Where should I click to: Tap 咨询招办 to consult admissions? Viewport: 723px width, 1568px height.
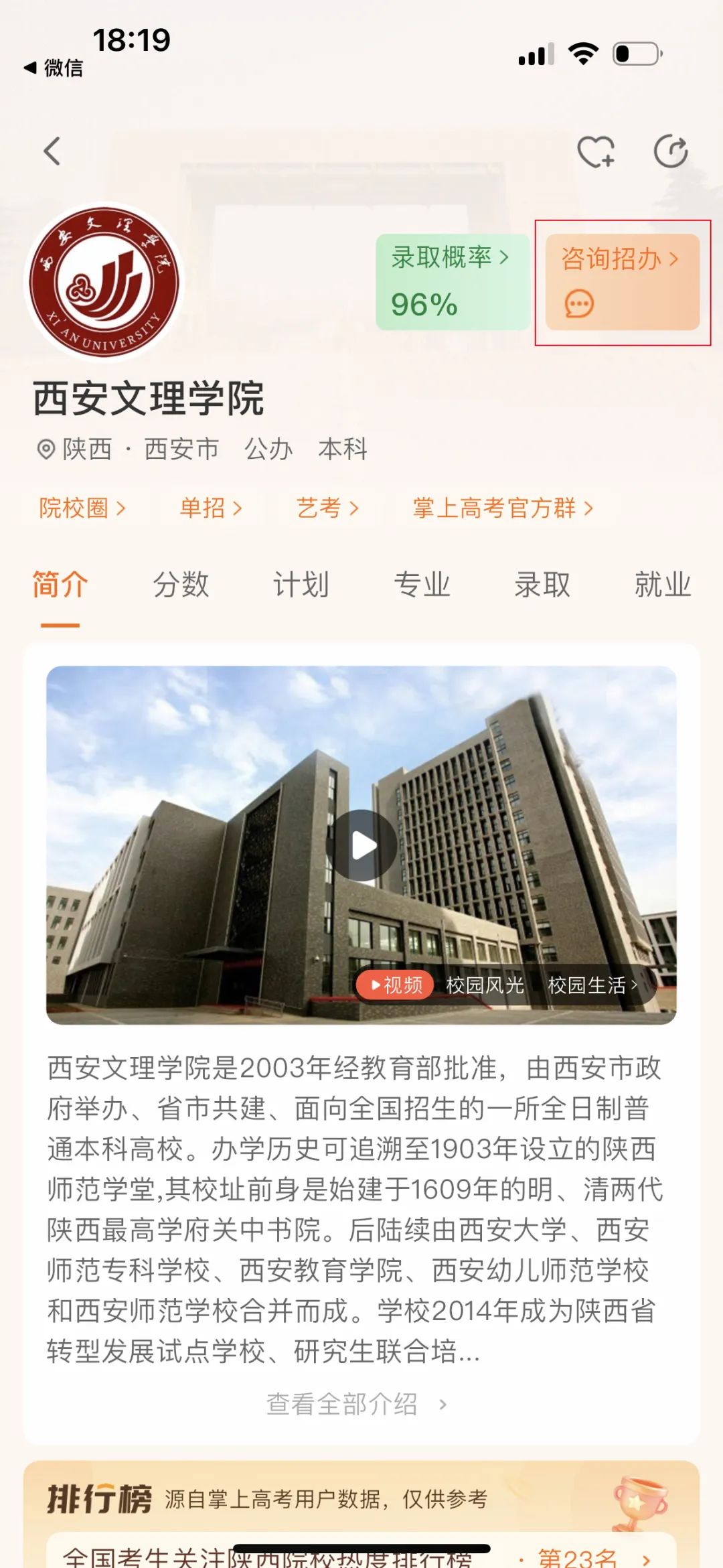[622, 282]
